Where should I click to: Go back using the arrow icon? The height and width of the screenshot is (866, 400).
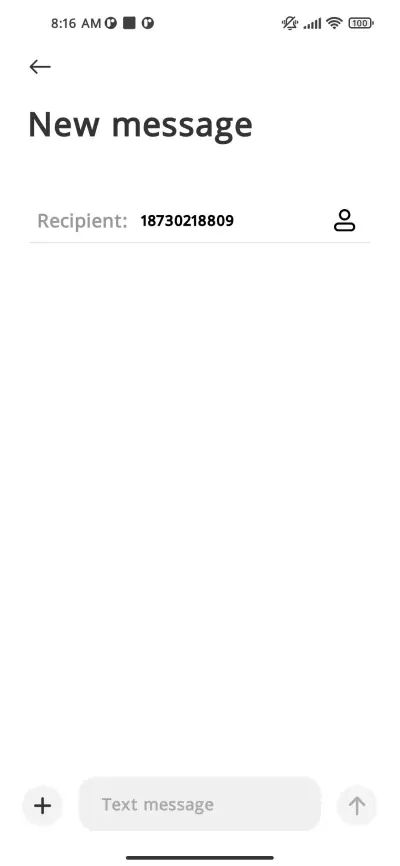click(x=40, y=67)
